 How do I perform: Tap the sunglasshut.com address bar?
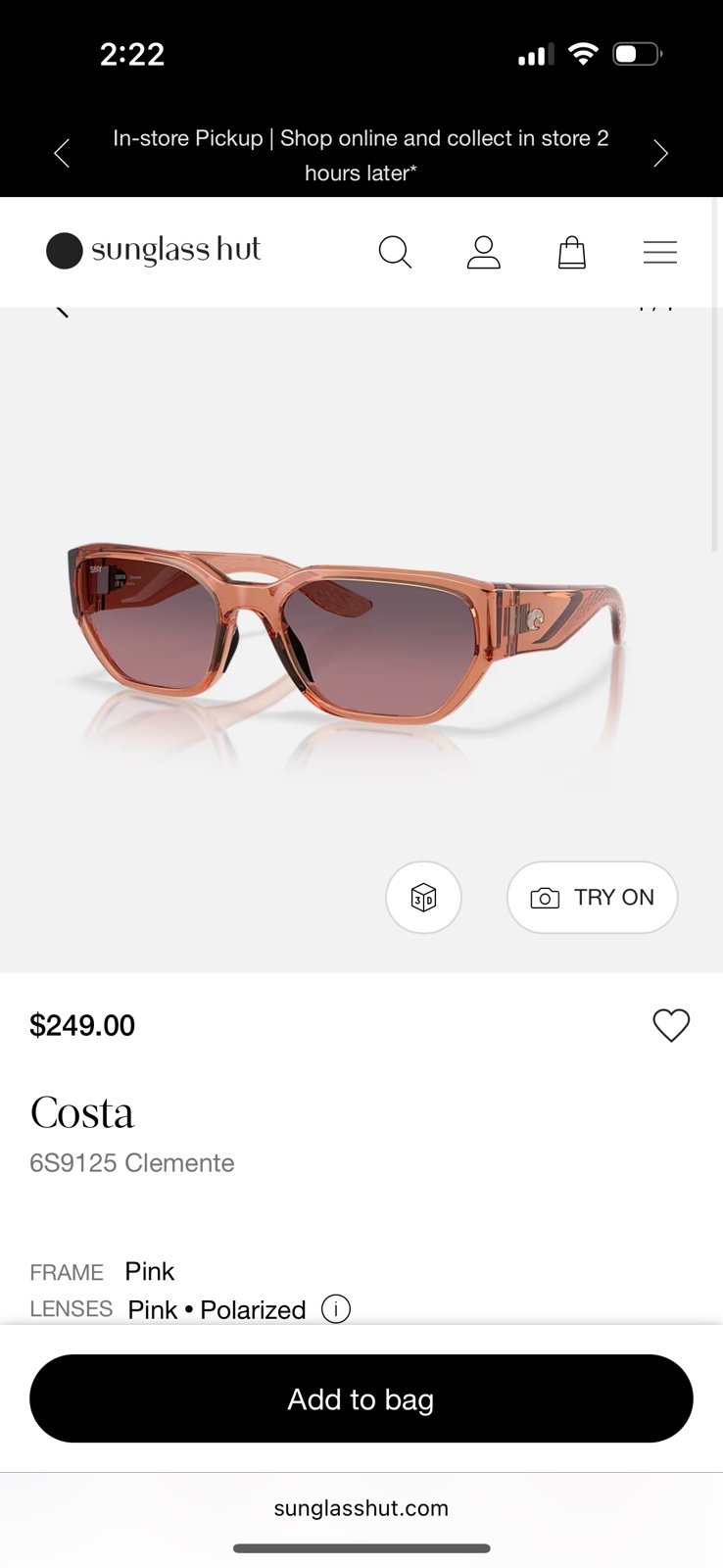[x=361, y=1508]
